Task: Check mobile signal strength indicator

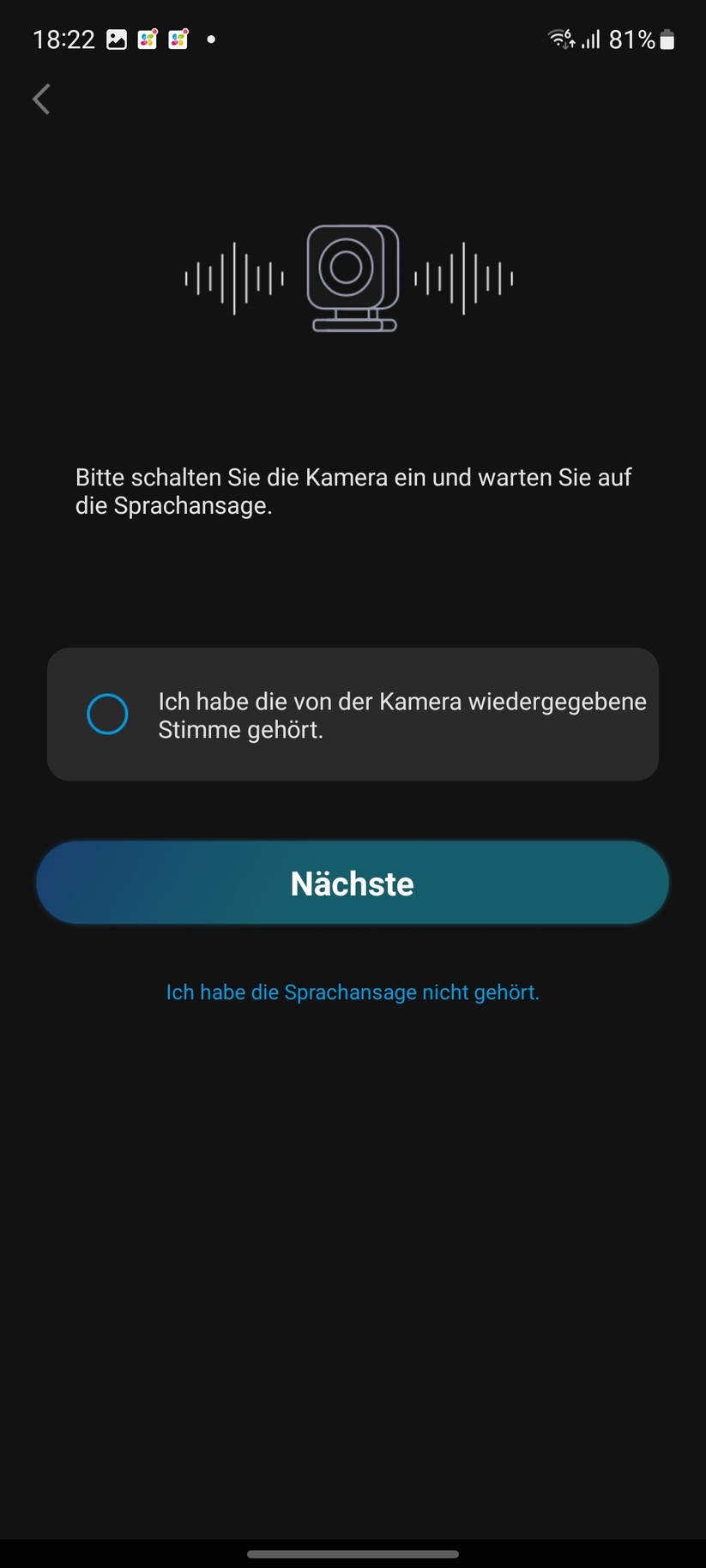Action: click(591, 39)
